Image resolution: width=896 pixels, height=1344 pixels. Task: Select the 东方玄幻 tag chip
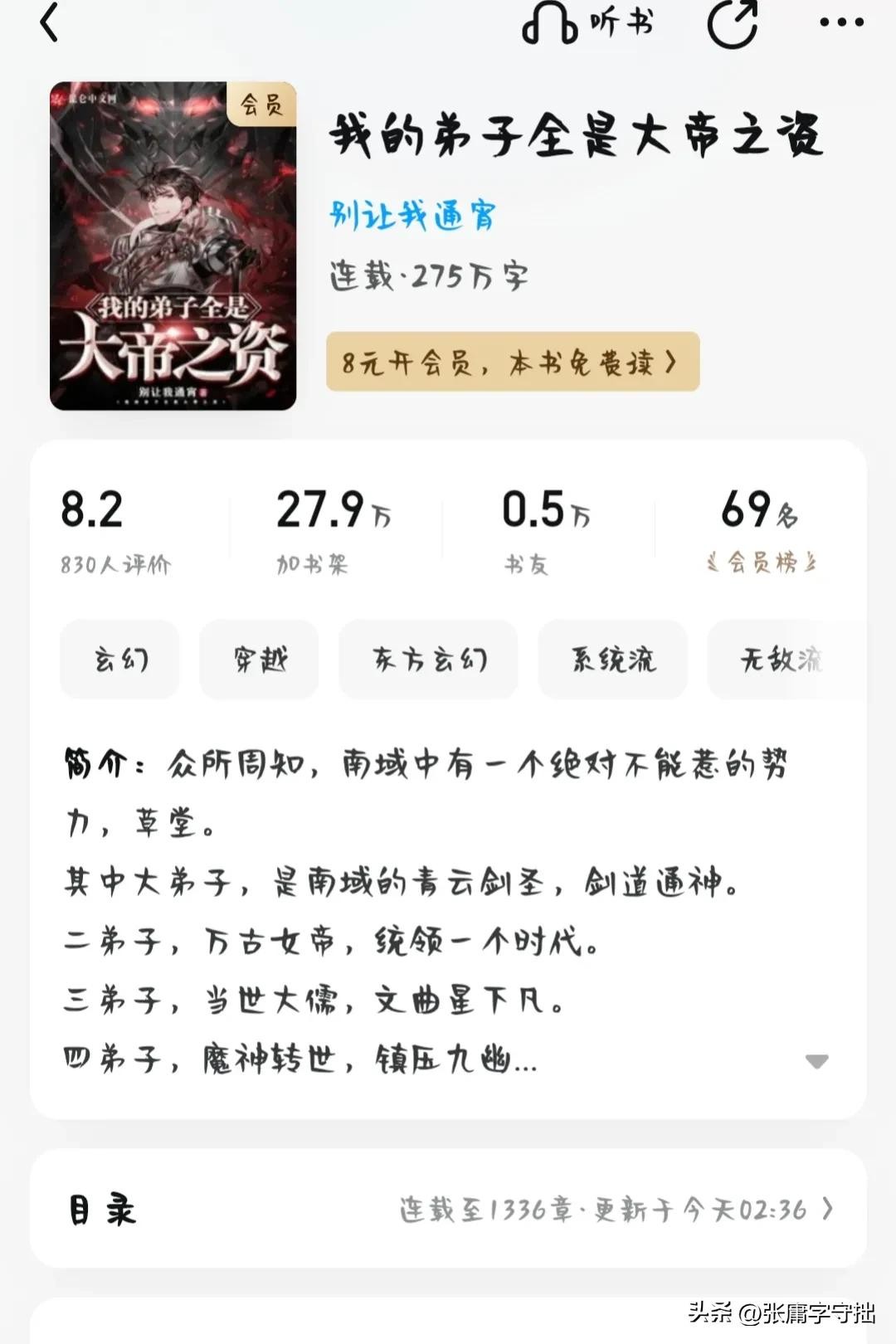(428, 660)
